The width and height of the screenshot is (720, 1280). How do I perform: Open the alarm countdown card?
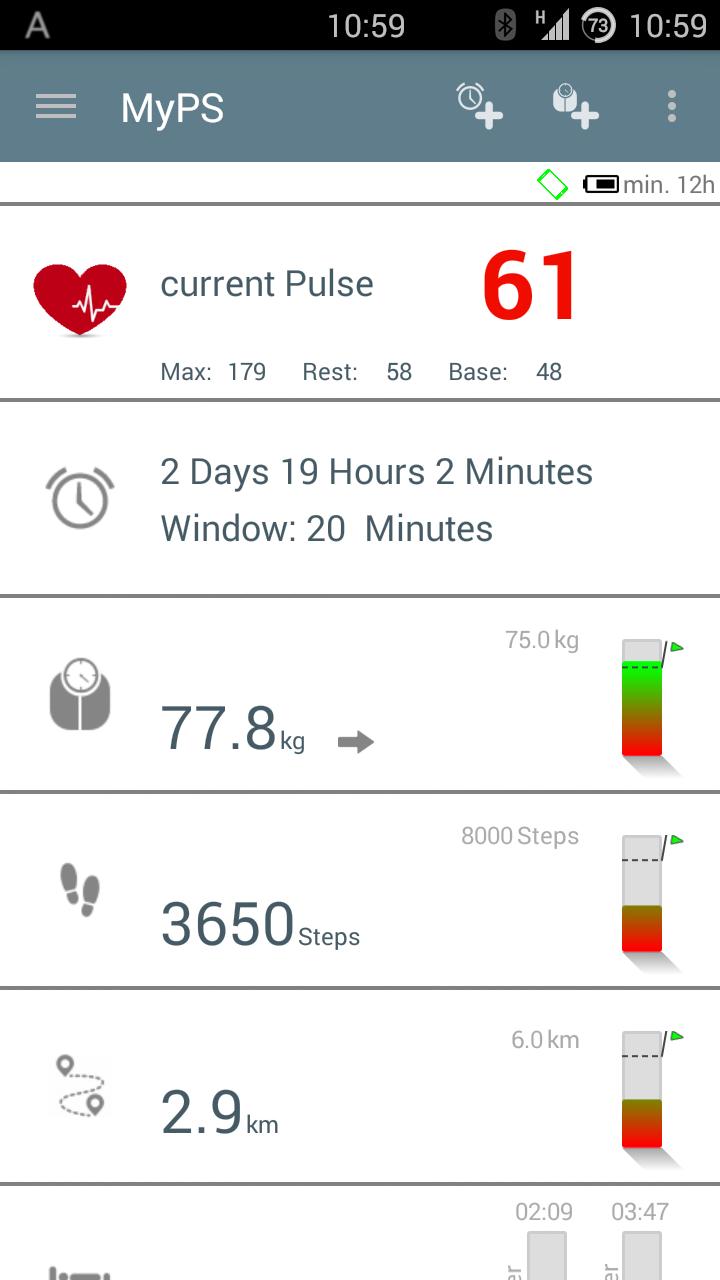pyautogui.click(x=360, y=499)
